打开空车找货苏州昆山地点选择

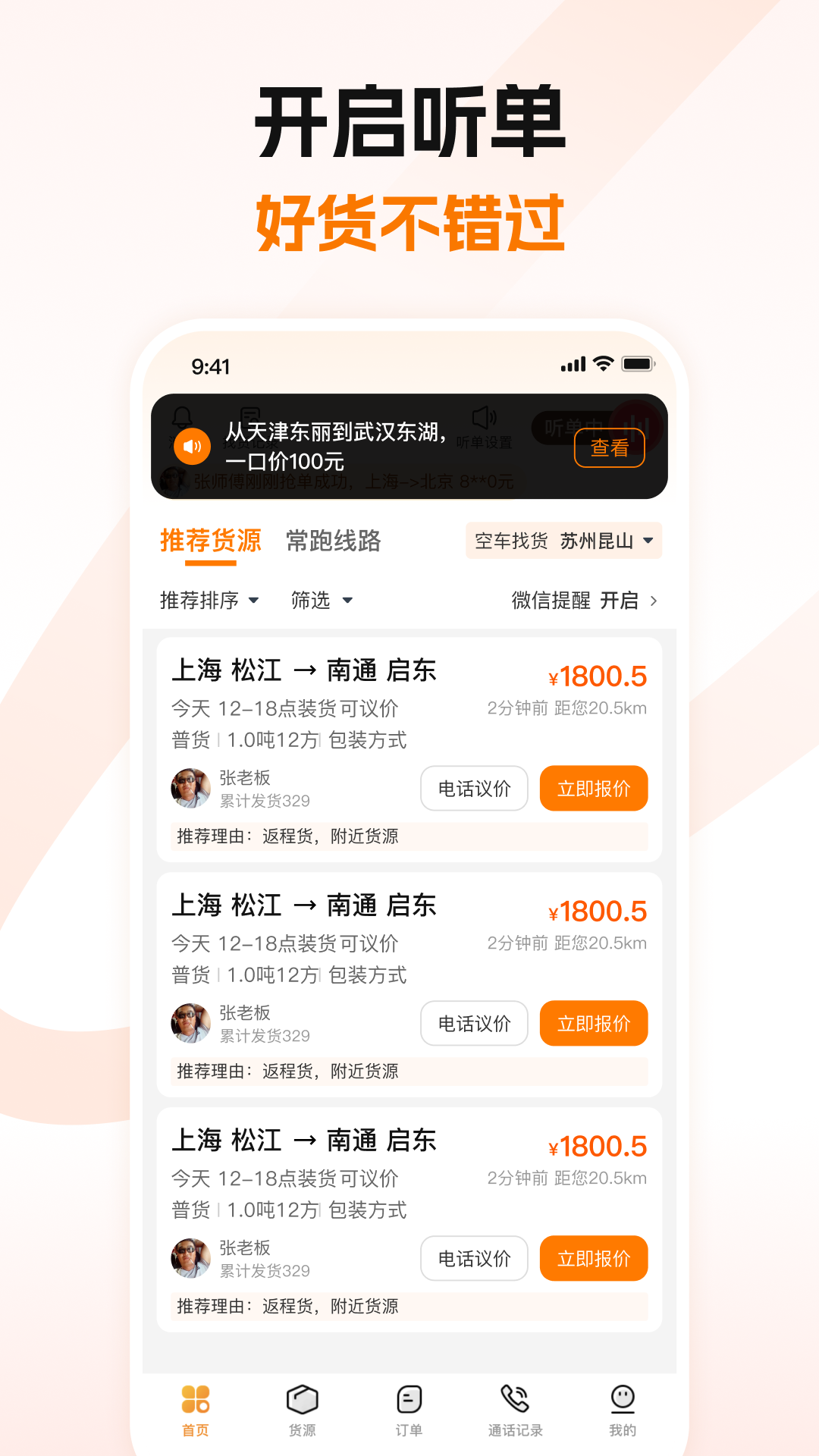(564, 541)
